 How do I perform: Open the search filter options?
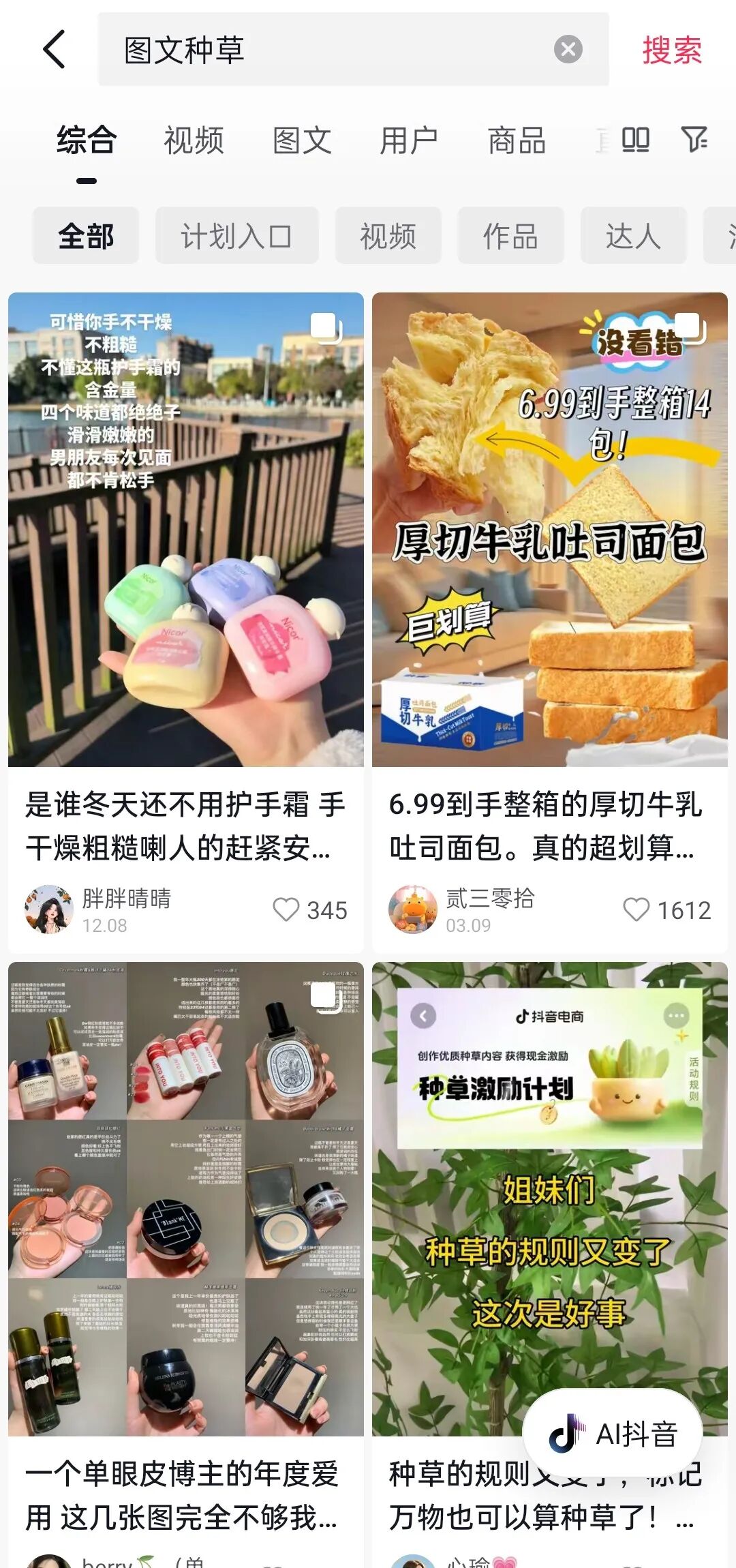pos(694,140)
